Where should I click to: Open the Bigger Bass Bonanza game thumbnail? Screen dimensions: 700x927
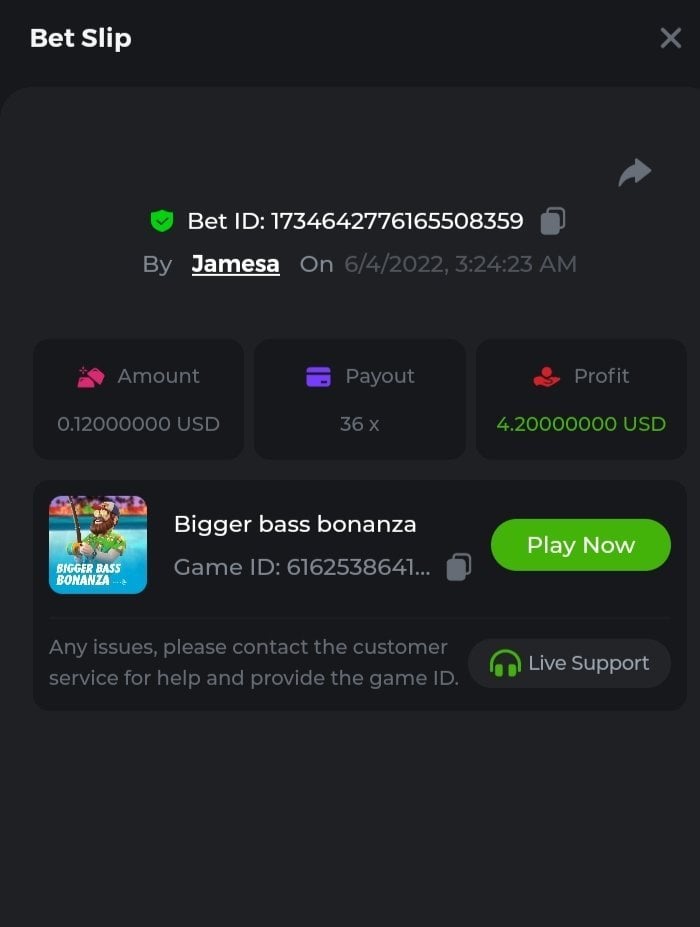coord(98,545)
